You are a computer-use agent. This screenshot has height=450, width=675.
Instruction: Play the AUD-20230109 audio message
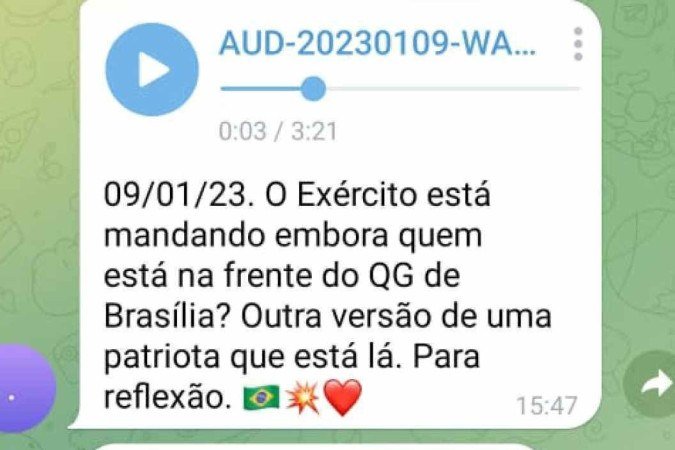[x=152, y=69]
